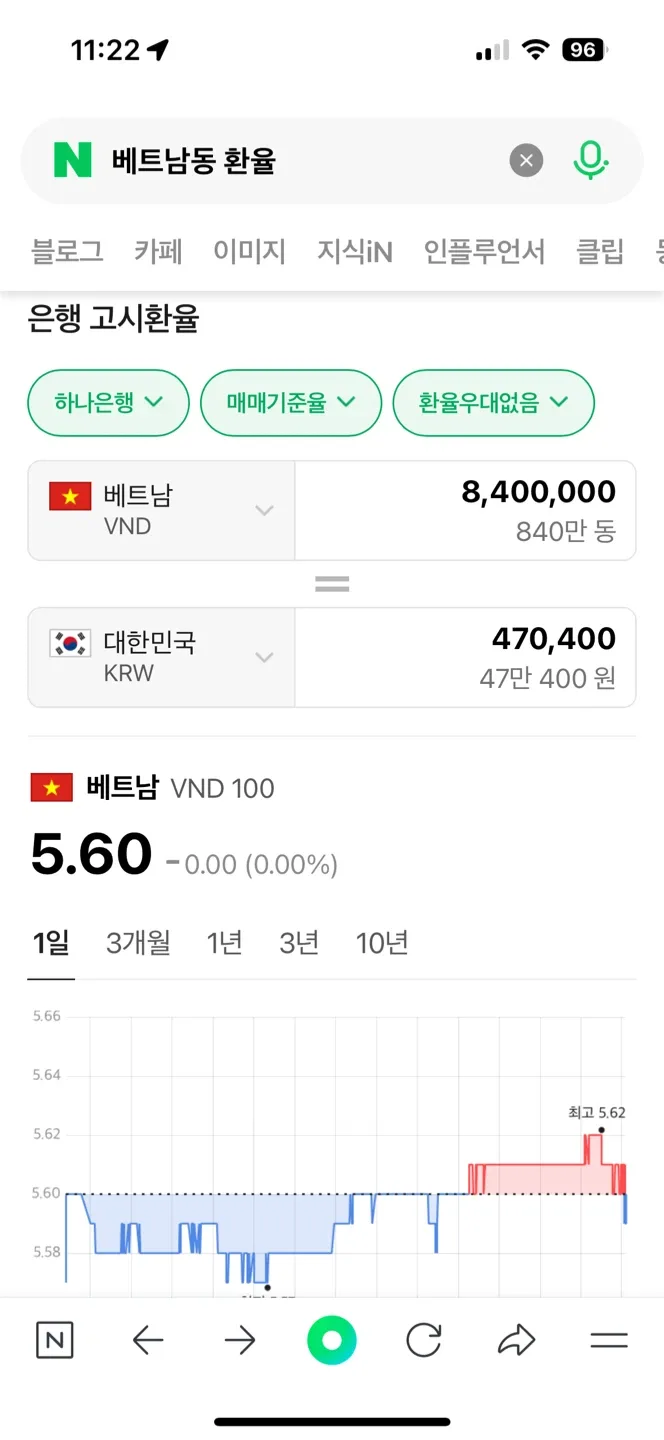
Task: Select the 인플루언서 tab
Action: (484, 251)
